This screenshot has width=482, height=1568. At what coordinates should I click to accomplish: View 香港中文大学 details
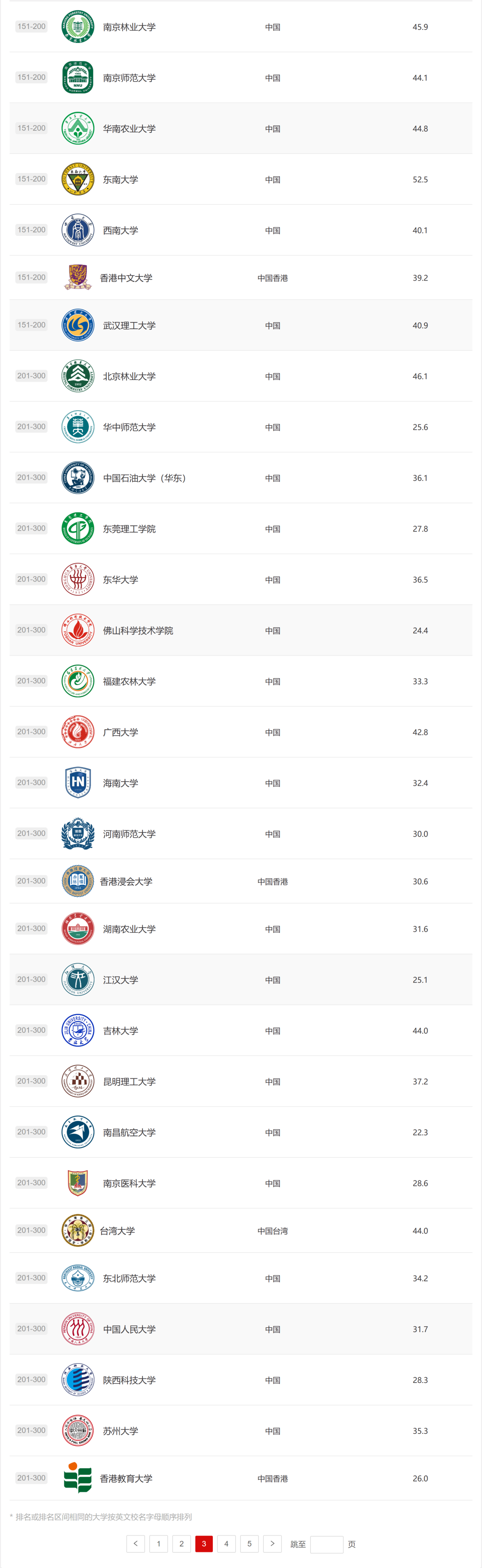126,278
